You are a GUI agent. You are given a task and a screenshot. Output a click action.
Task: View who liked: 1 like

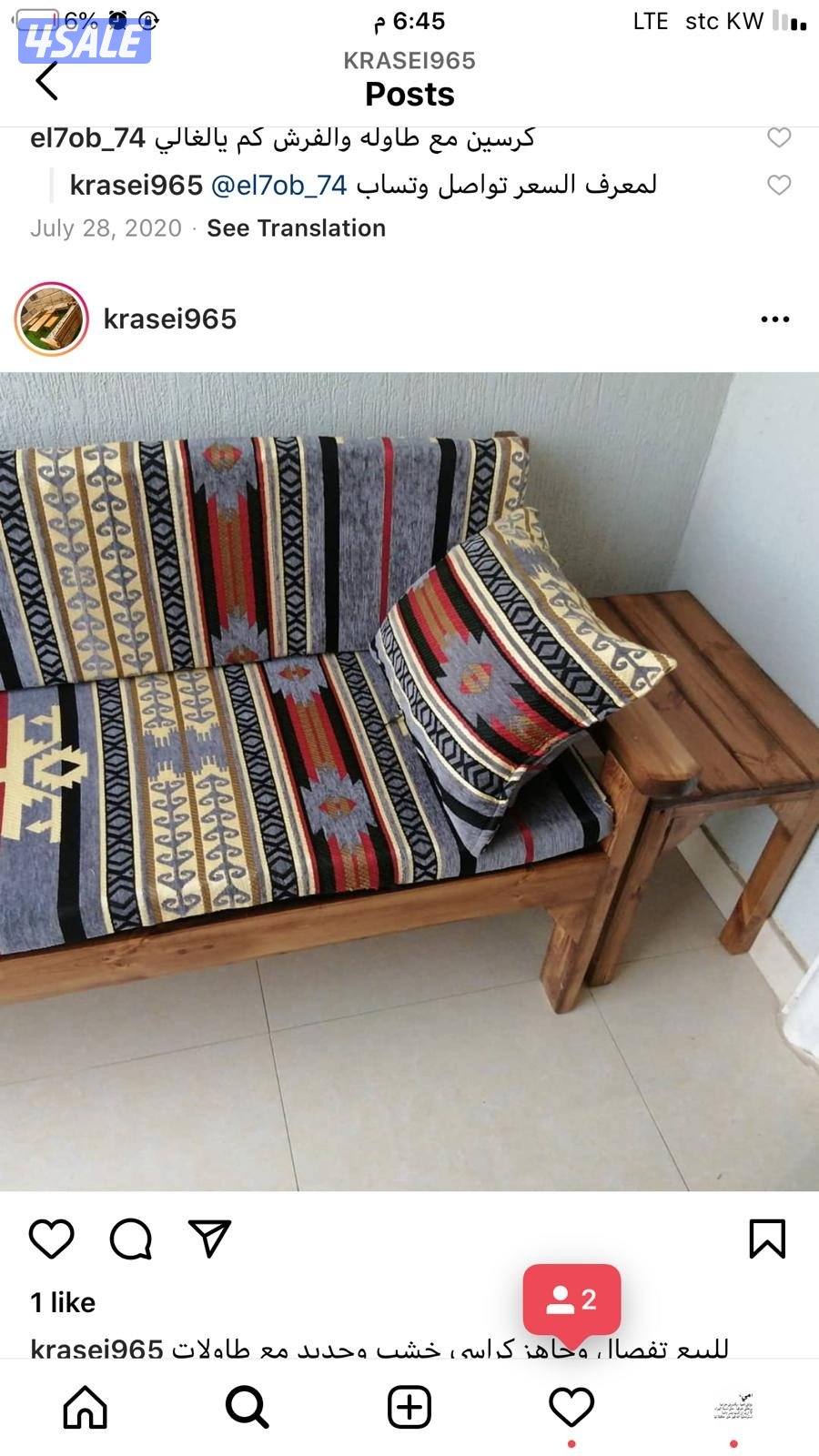[x=63, y=1302]
